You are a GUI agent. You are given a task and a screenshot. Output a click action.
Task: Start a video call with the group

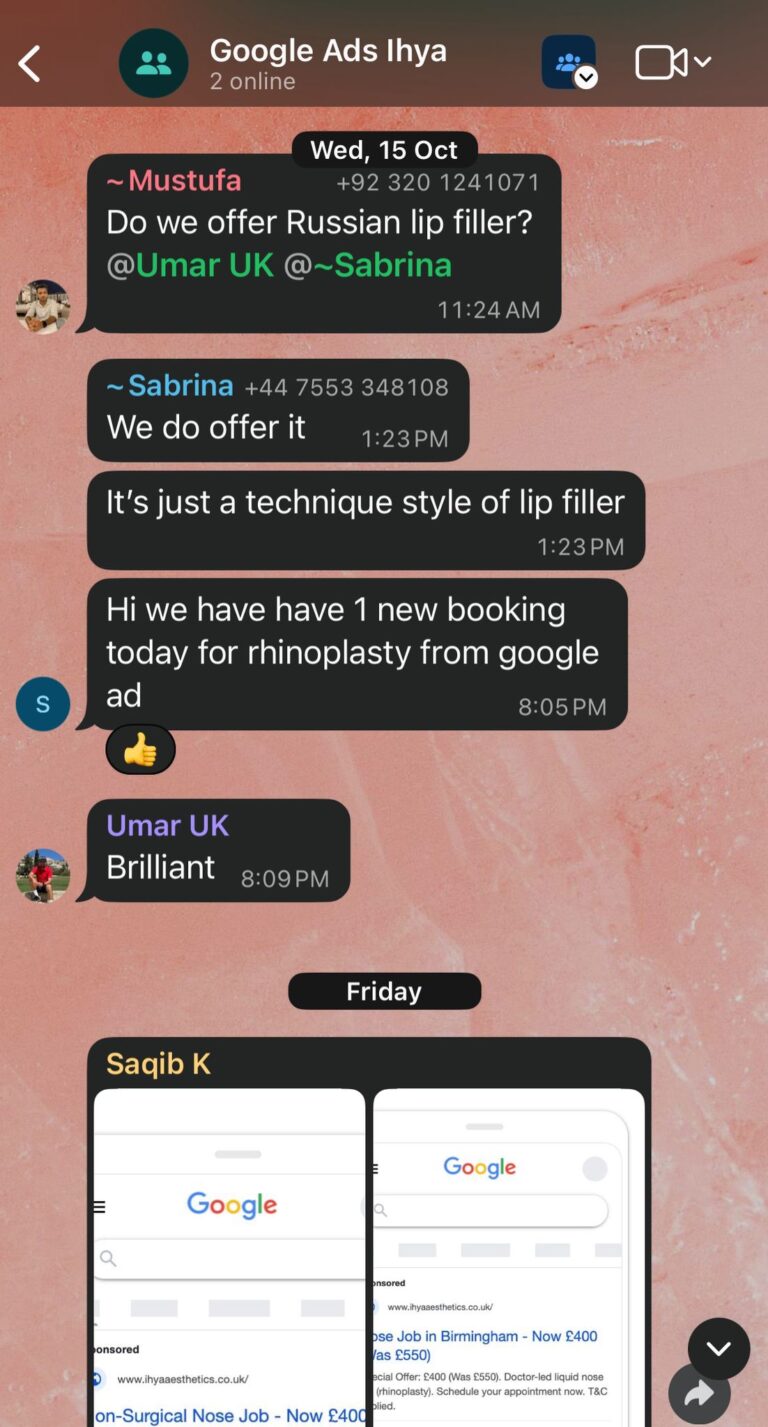(x=662, y=63)
